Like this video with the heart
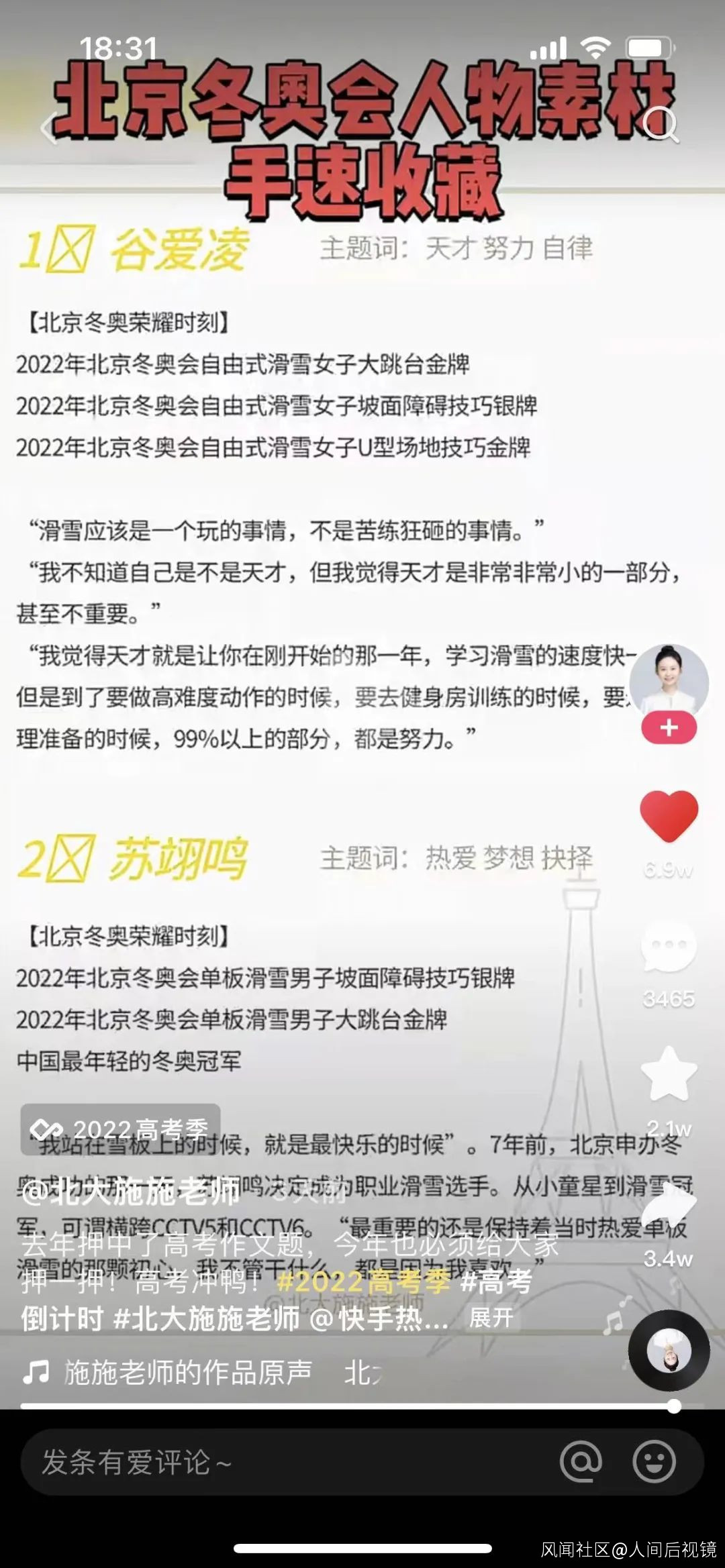Viewport: 725px width, 1568px height. pos(669,815)
